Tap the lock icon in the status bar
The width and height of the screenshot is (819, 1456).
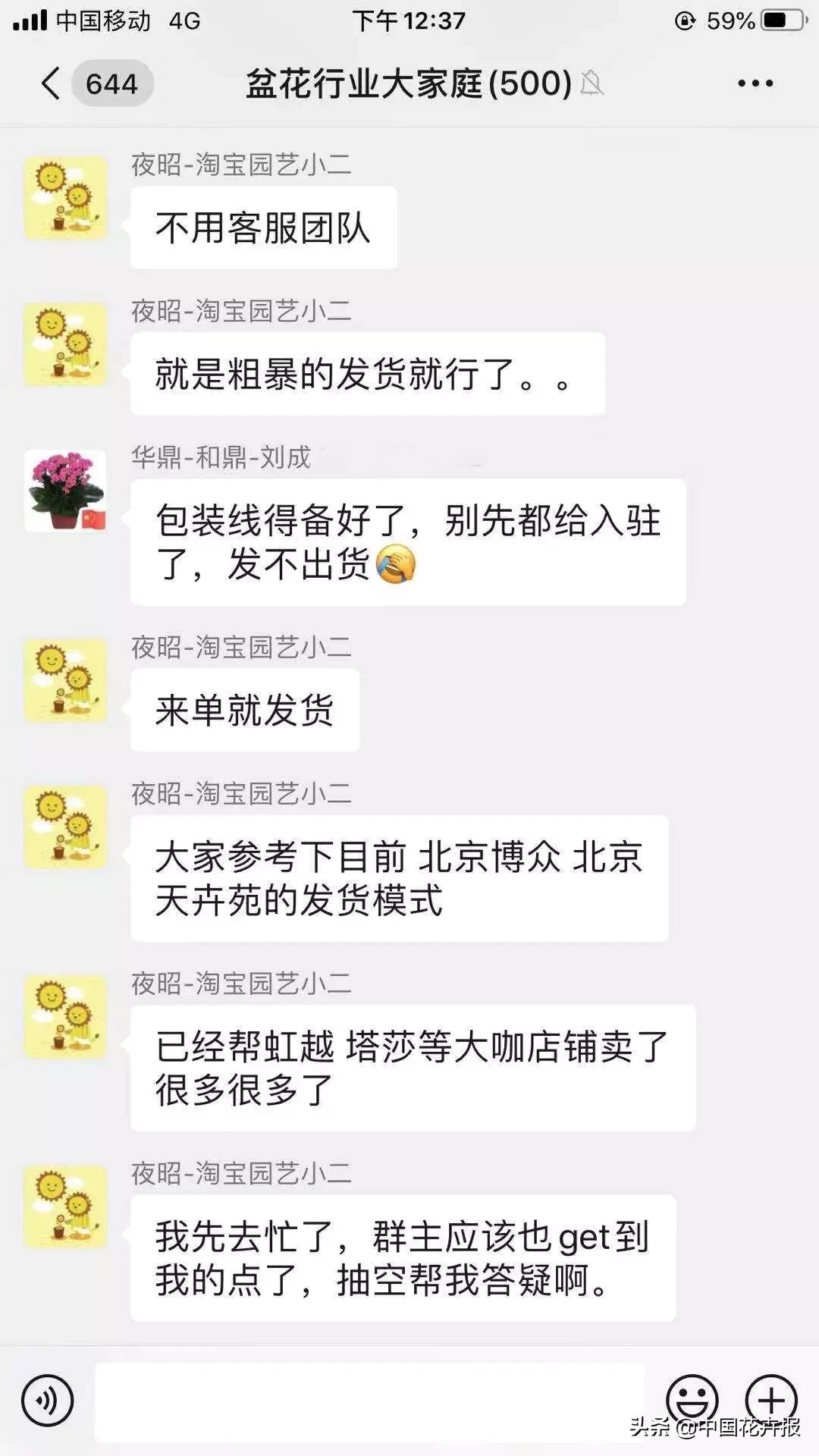[686, 20]
